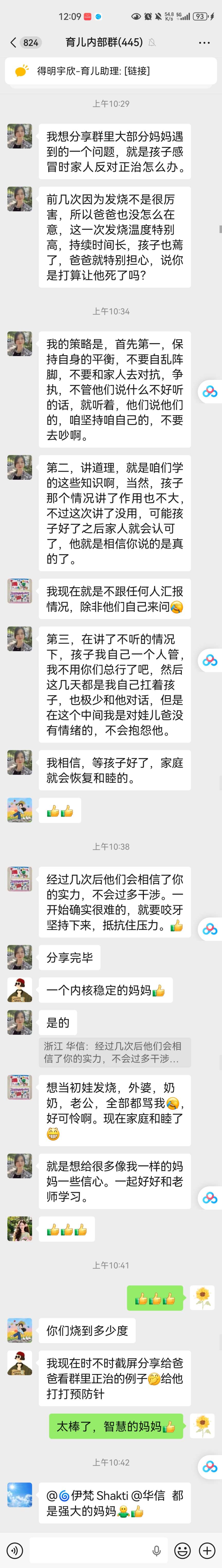Open avatar next to 我现在就是不跟任何人汇报 message
The height and width of the screenshot is (1568, 222).
point(20,591)
